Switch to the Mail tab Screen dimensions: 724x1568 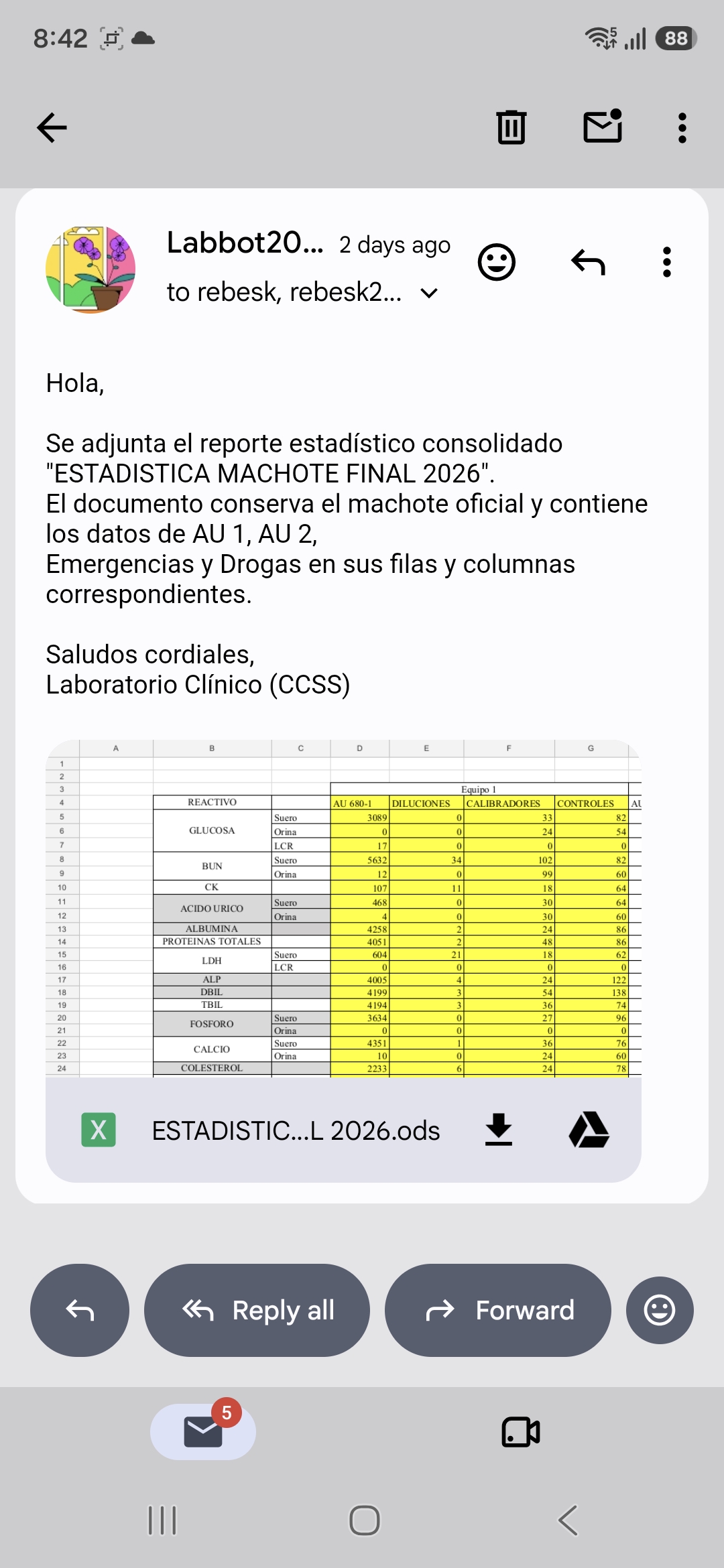point(203,1432)
